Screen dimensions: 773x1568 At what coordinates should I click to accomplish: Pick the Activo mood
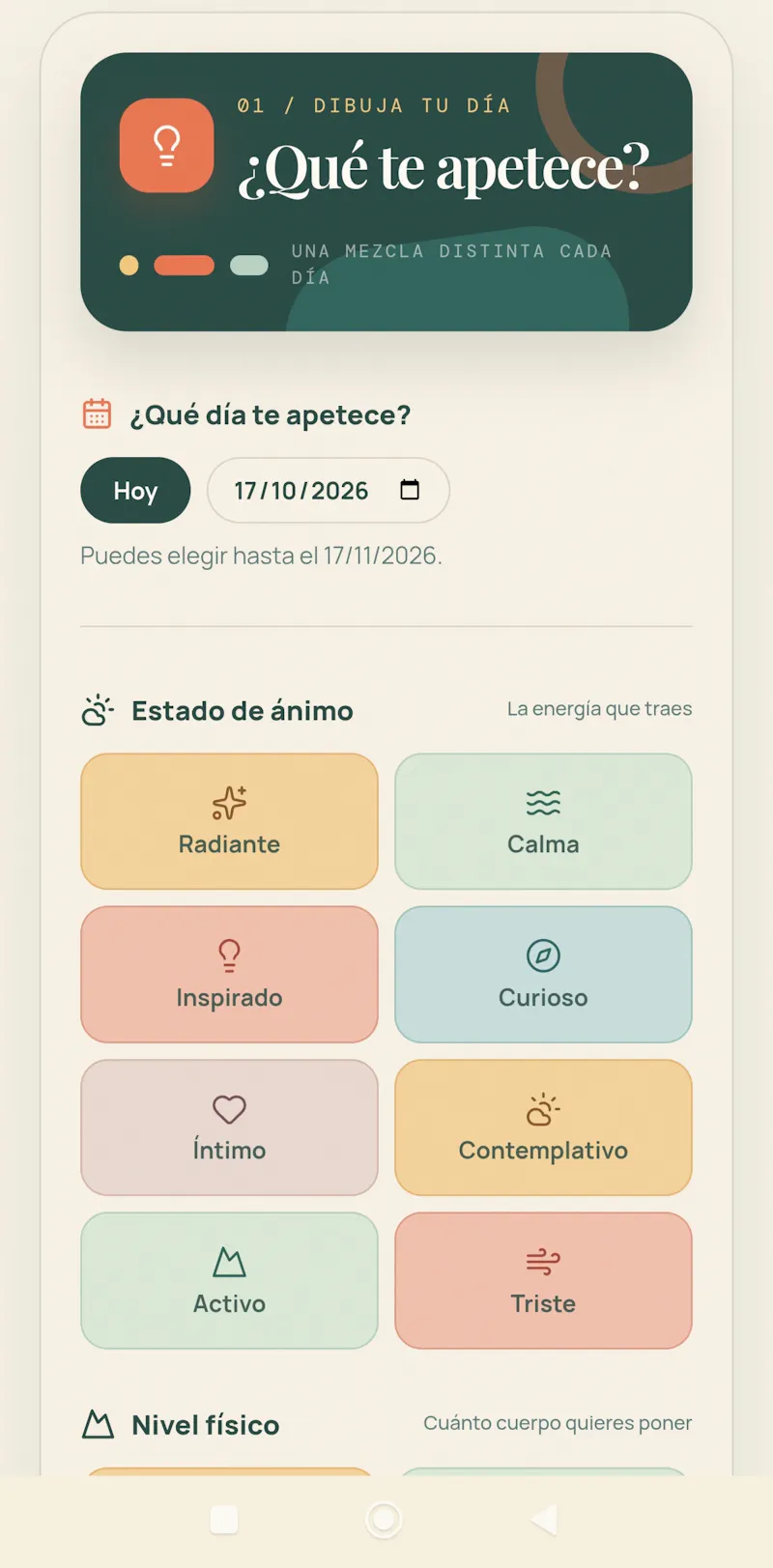point(229,1281)
